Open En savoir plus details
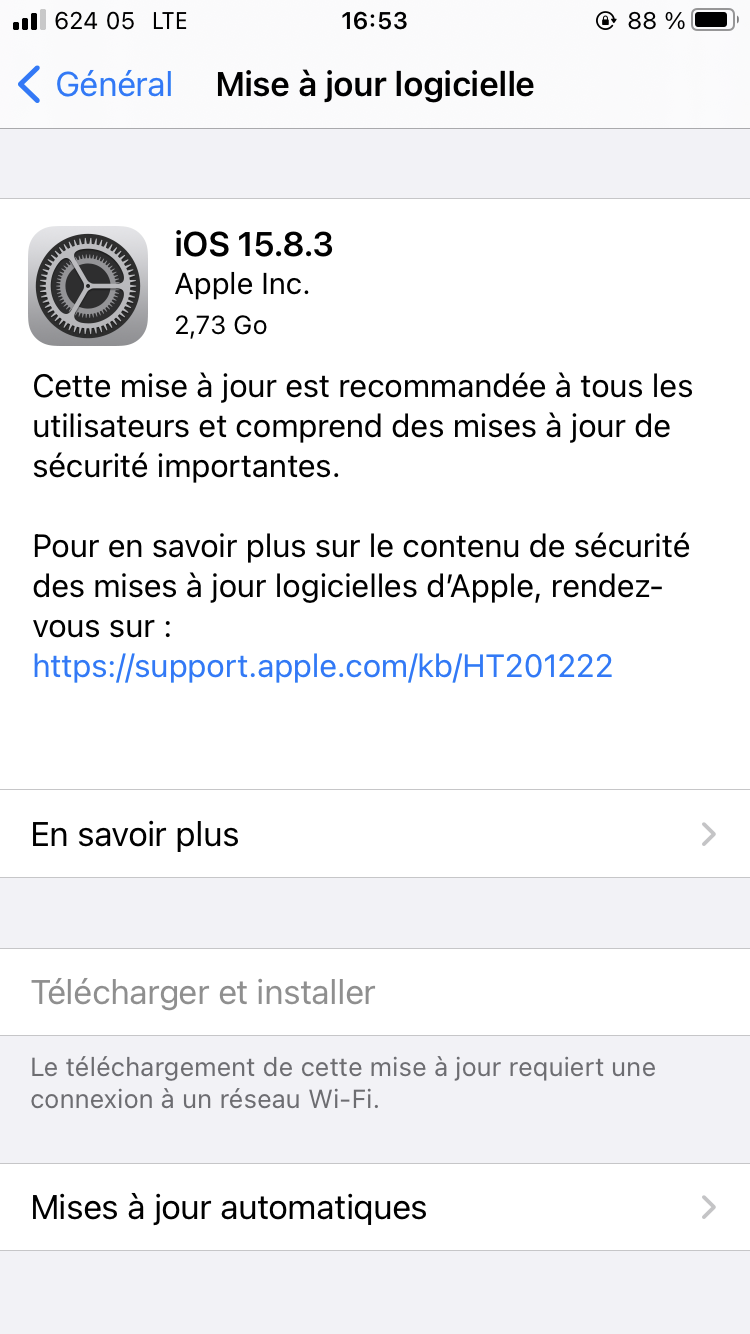Screen dimensions: 750x1334 click(x=374, y=834)
